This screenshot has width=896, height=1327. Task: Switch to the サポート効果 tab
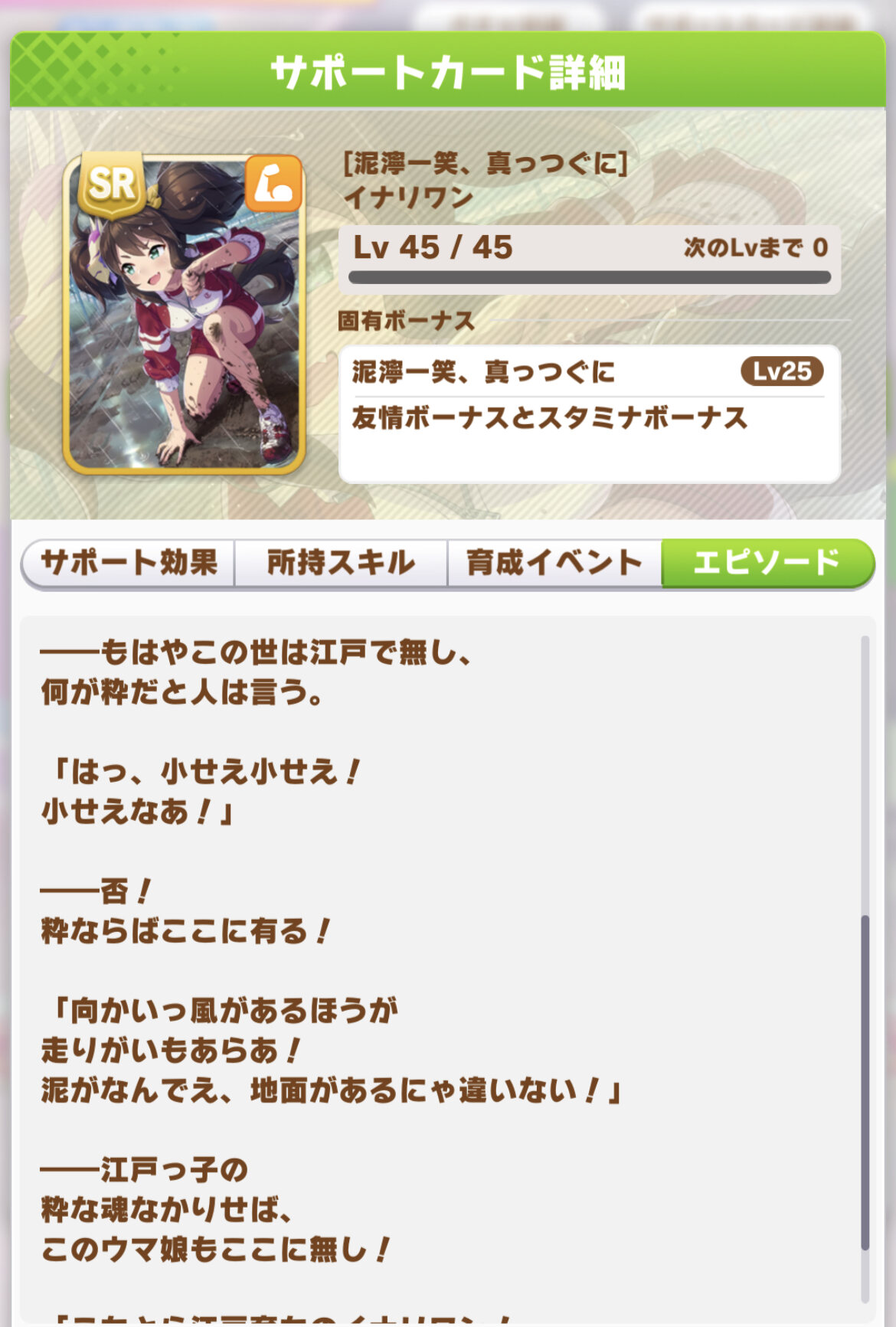(x=129, y=563)
